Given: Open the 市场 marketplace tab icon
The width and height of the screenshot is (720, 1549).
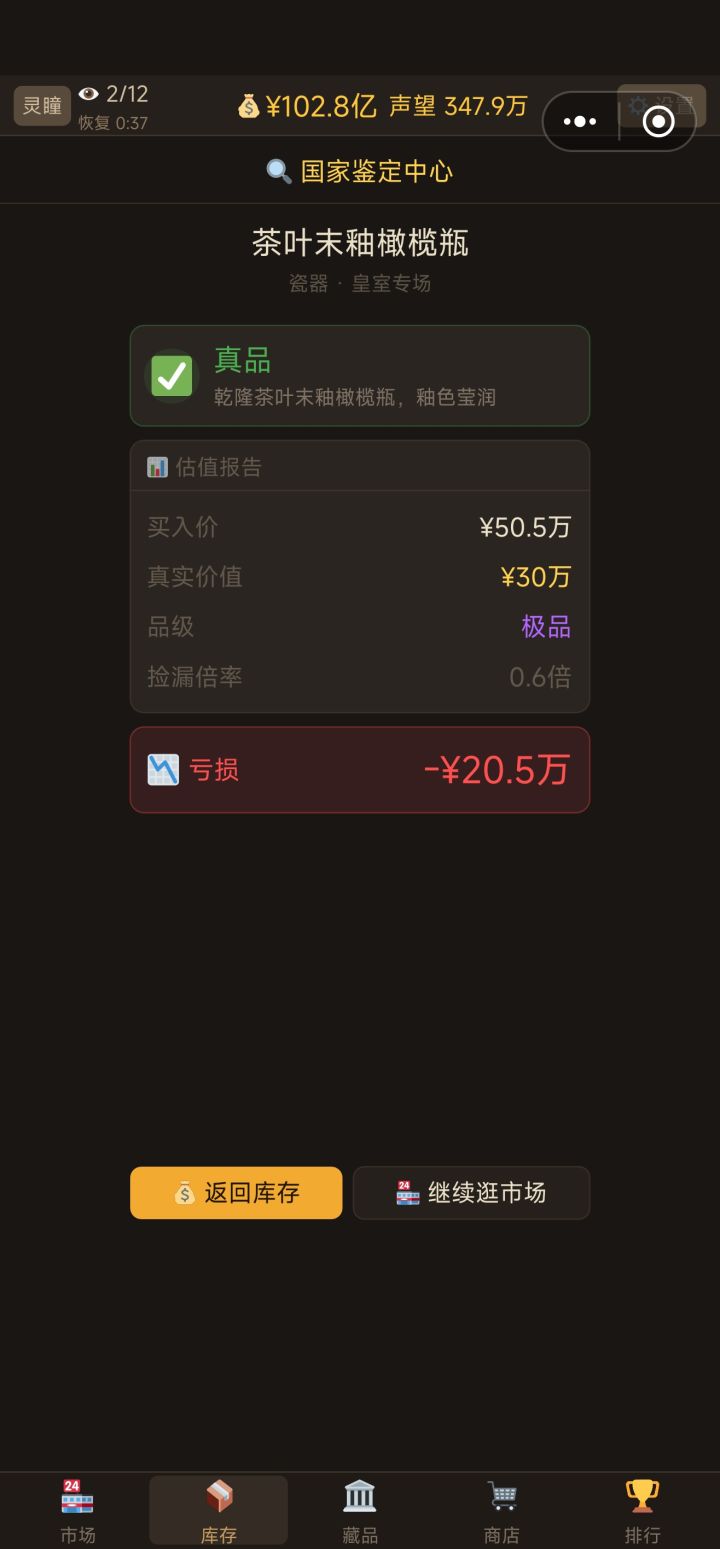Looking at the screenshot, I should coord(78,1493).
